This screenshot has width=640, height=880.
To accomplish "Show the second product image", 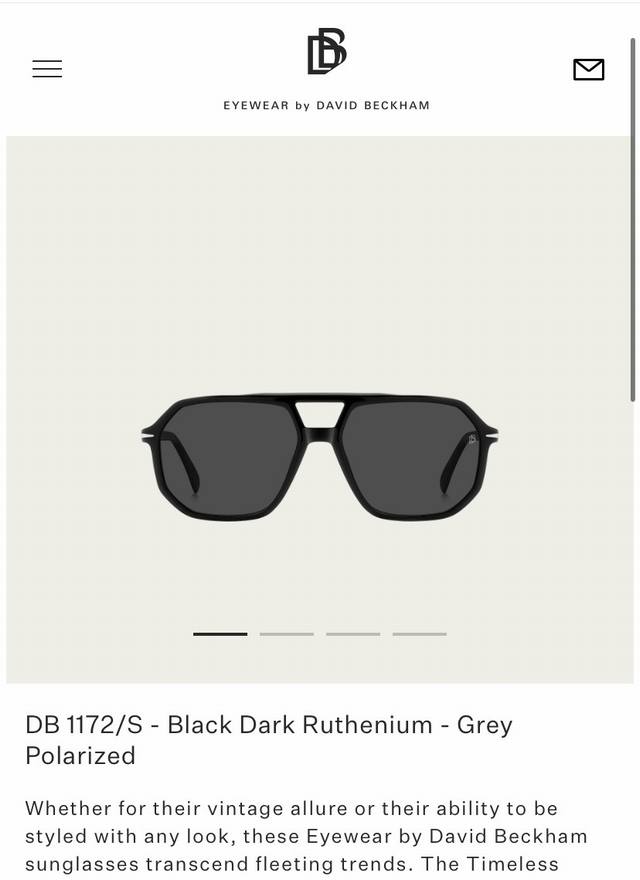I will coord(287,634).
